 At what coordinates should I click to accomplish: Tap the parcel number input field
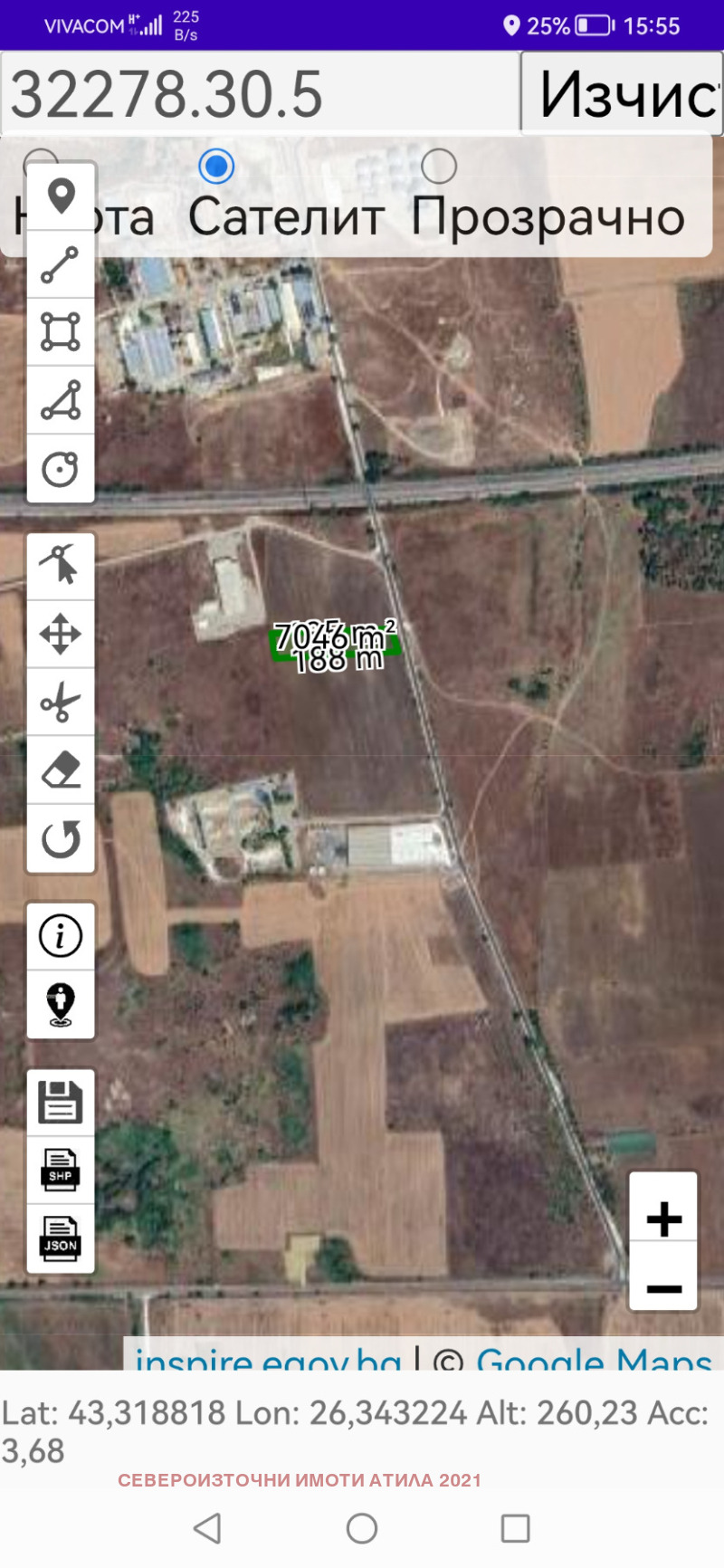[261, 94]
